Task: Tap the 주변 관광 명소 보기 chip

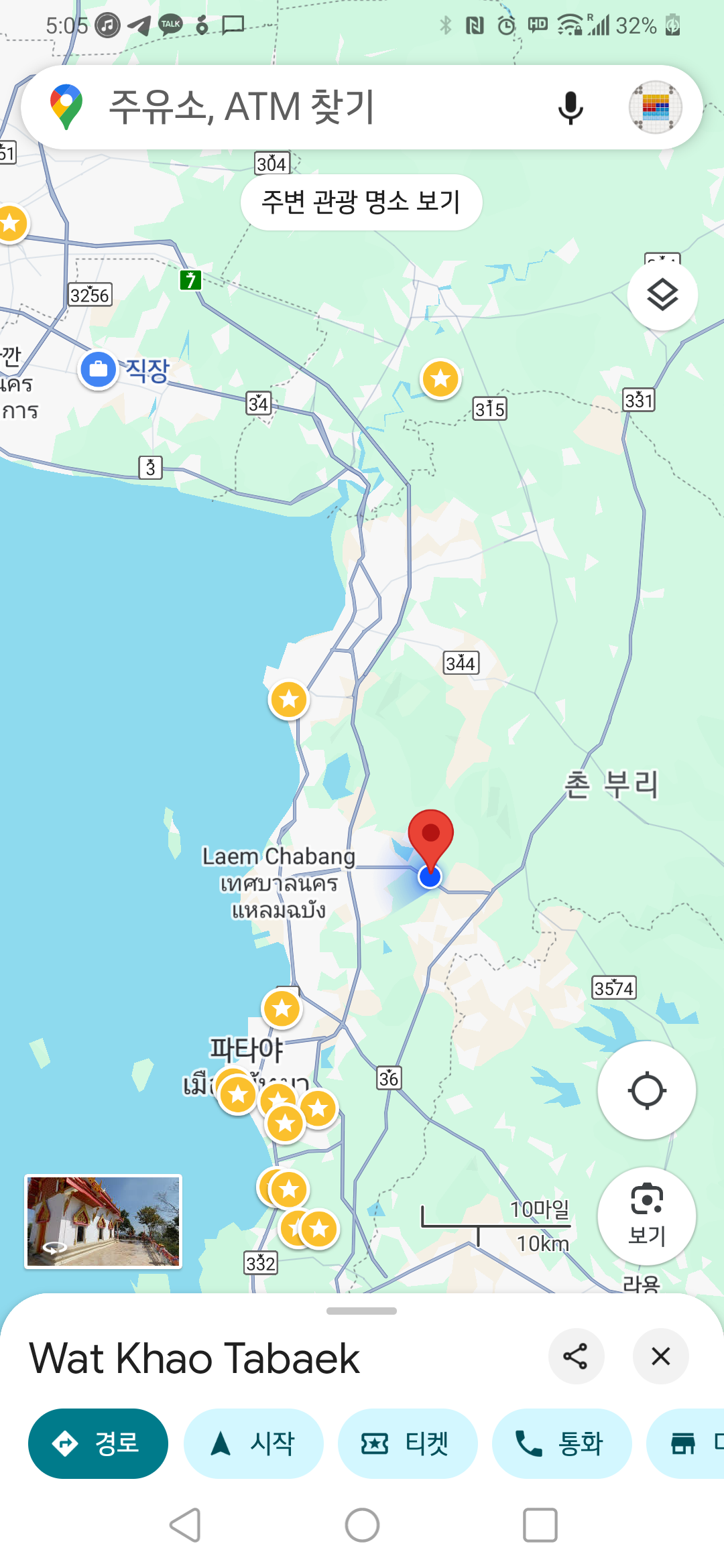Action: 361,202
